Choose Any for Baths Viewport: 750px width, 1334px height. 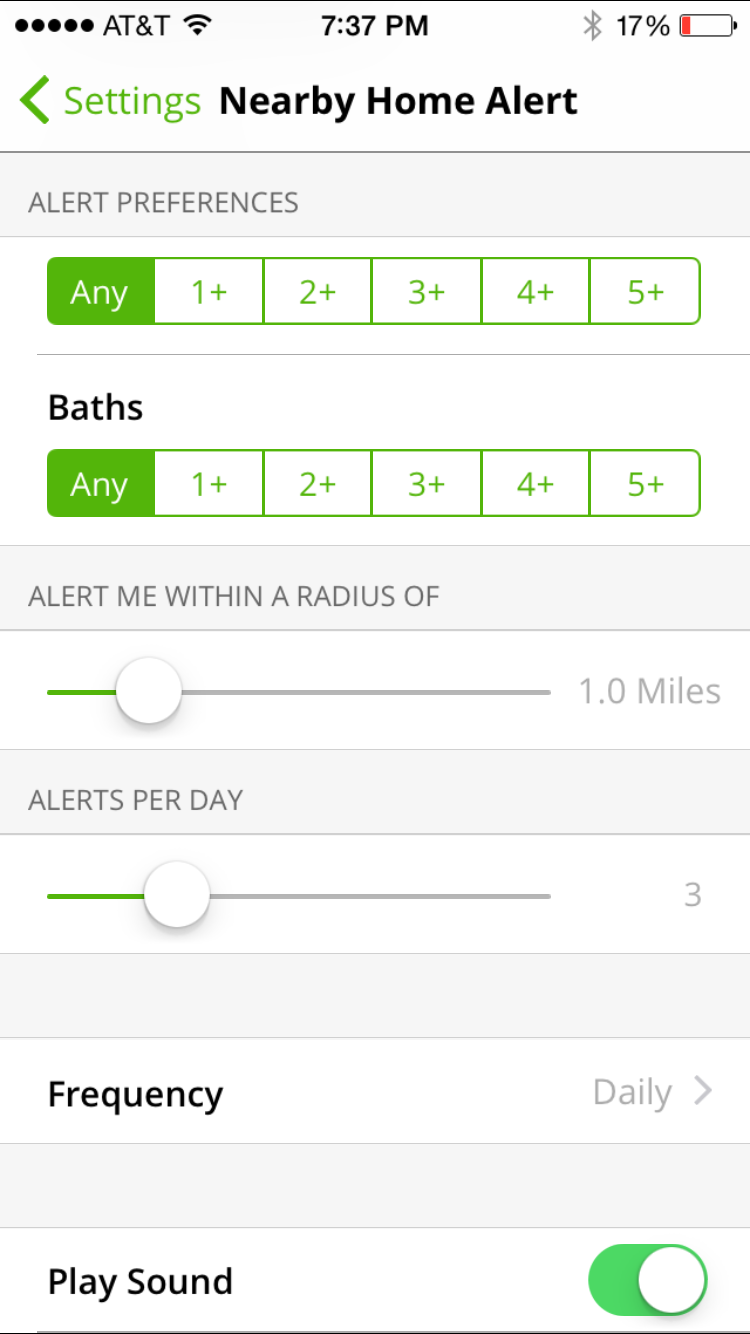(100, 484)
